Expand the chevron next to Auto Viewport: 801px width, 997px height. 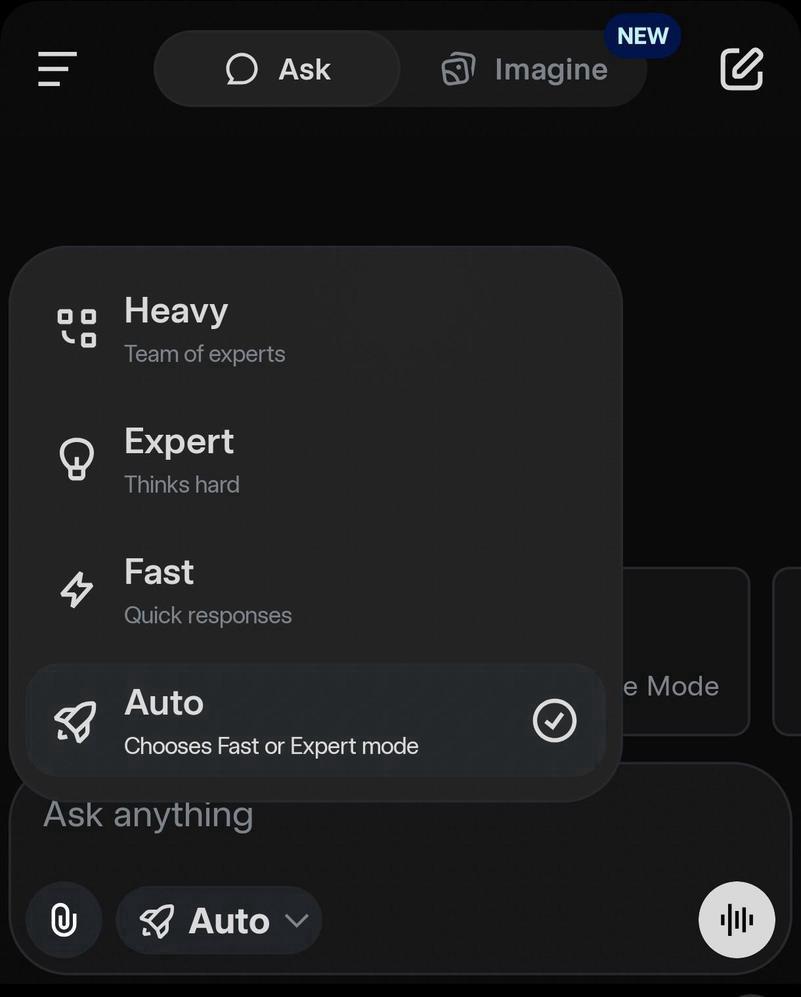[295, 922]
